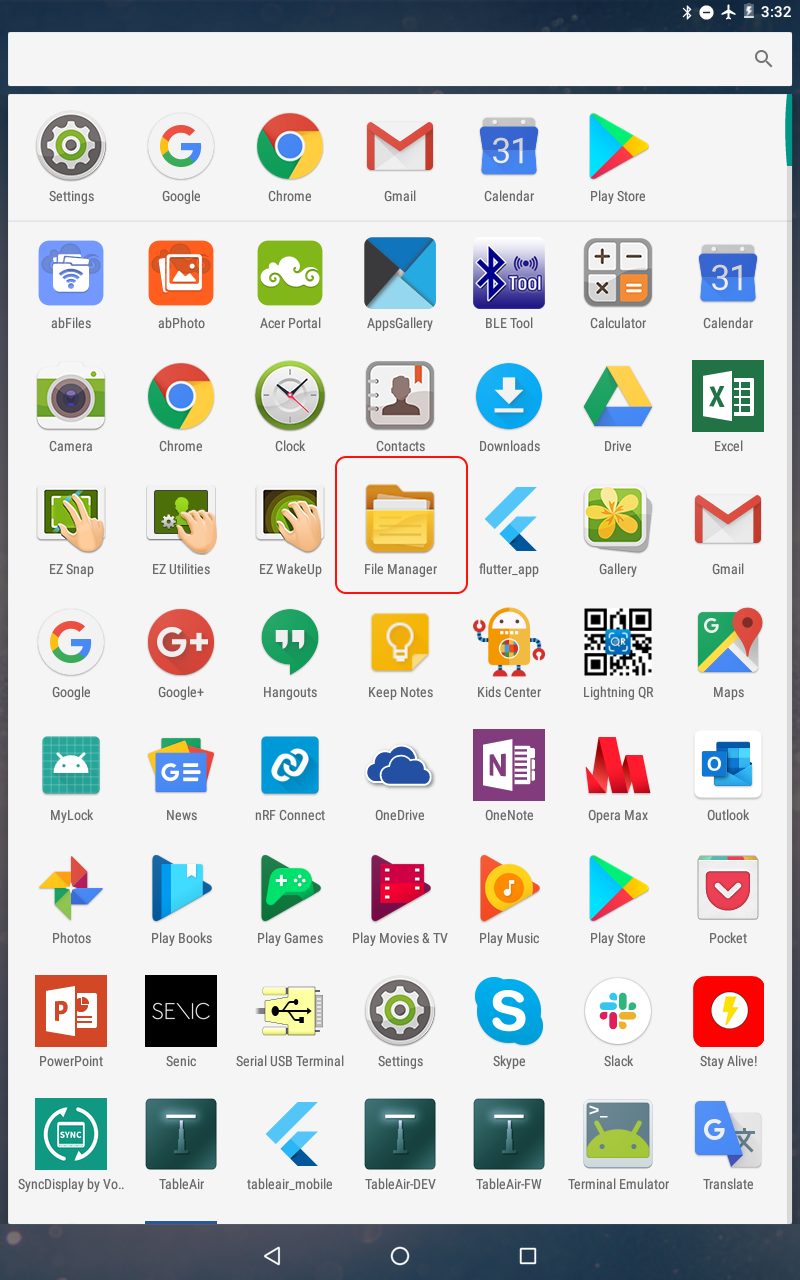Open Google Drive
800x1280 pixels.
(x=618, y=397)
